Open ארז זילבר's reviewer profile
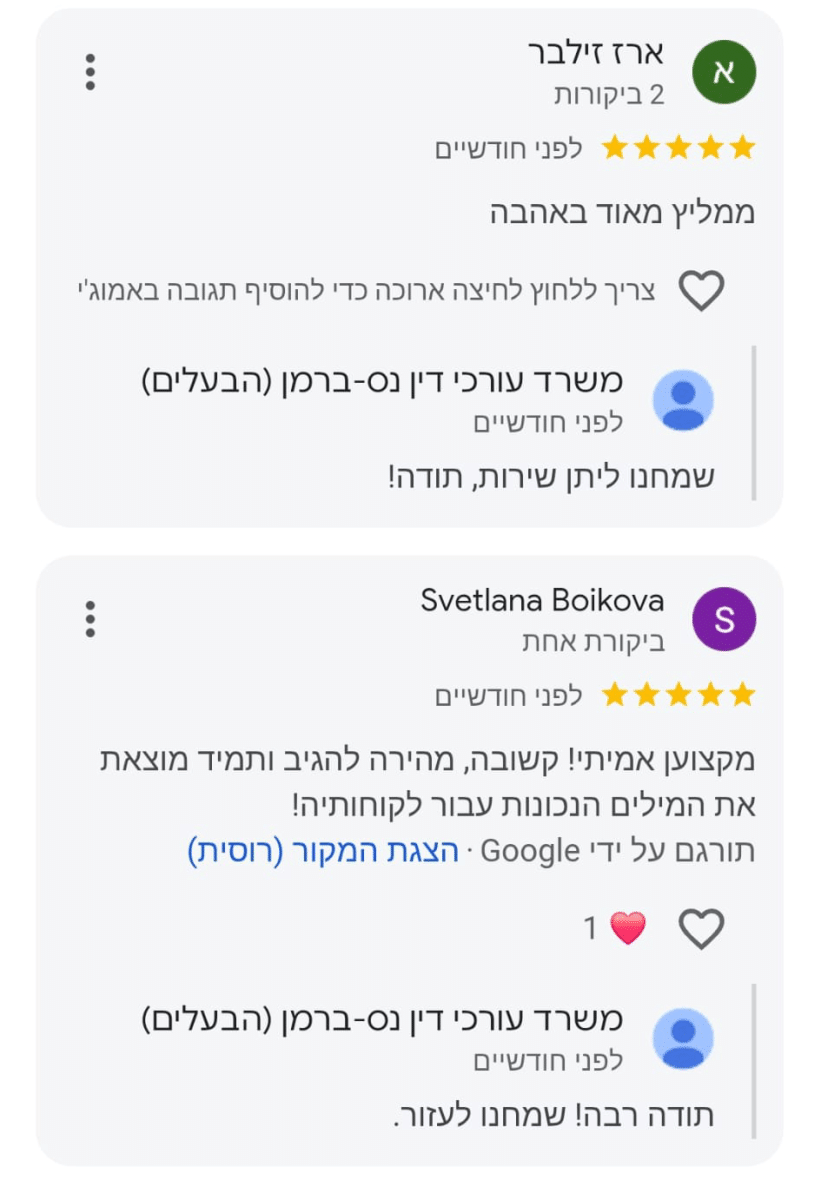This screenshot has height=1200, width=821. (x=724, y=72)
